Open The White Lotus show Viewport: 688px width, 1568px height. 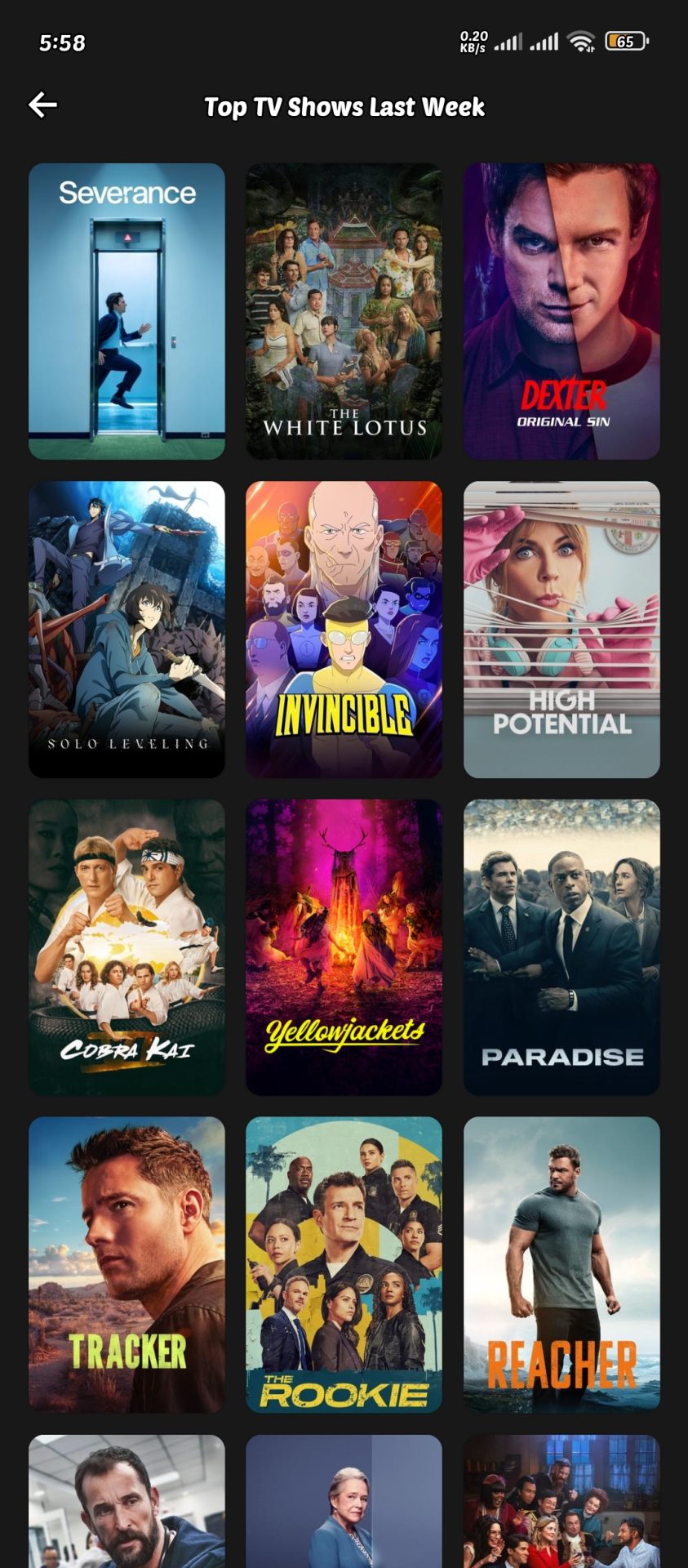tap(344, 311)
